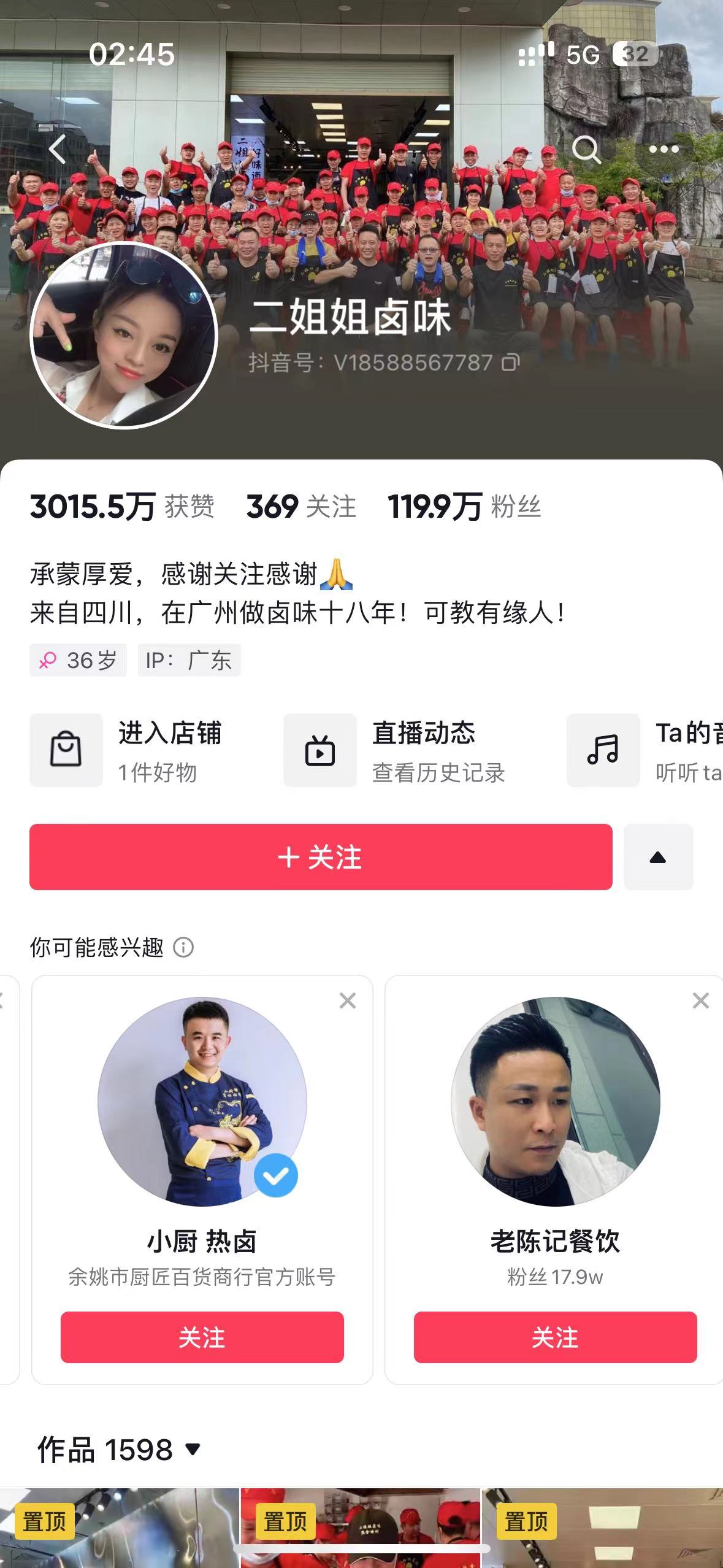Viewport: 723px width, 1568px height.
Task: Copy the Douyin ID number
Action: [x=510, y=363]
